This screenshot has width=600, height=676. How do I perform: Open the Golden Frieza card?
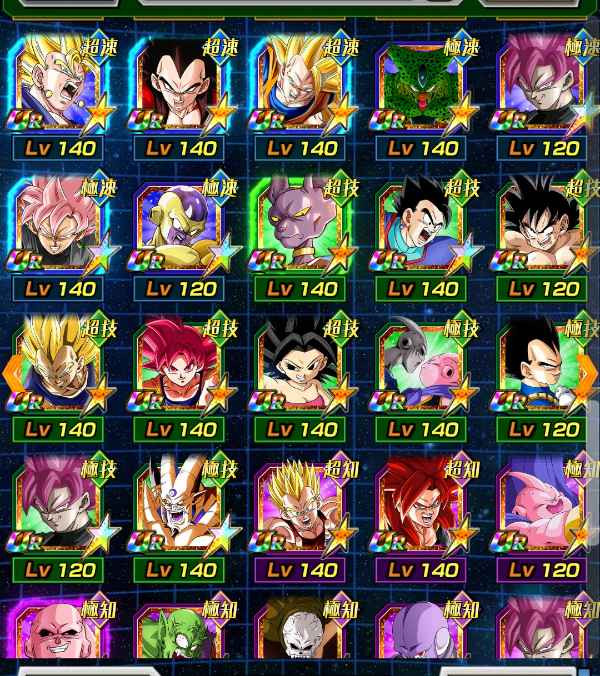[180, 229]
